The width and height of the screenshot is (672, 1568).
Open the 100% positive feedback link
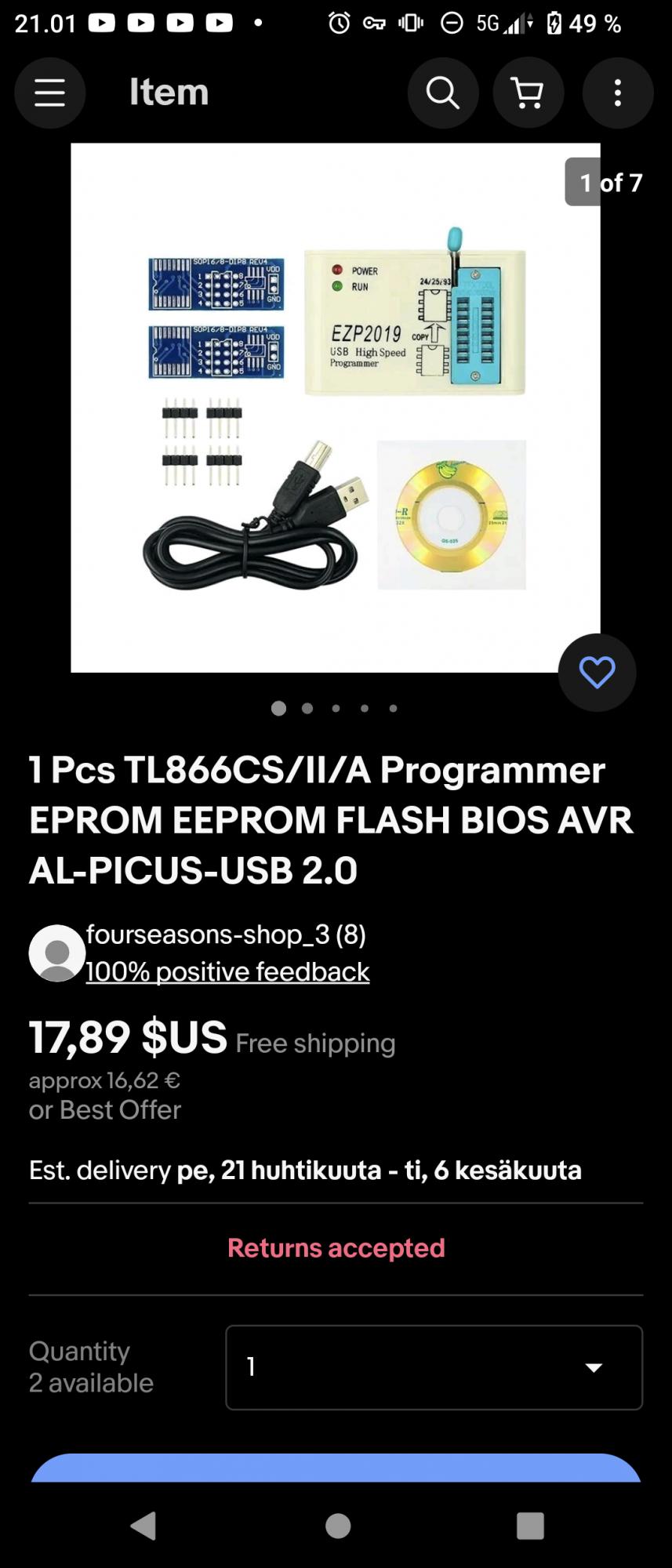pyautogui.click(x=227, y=971)
